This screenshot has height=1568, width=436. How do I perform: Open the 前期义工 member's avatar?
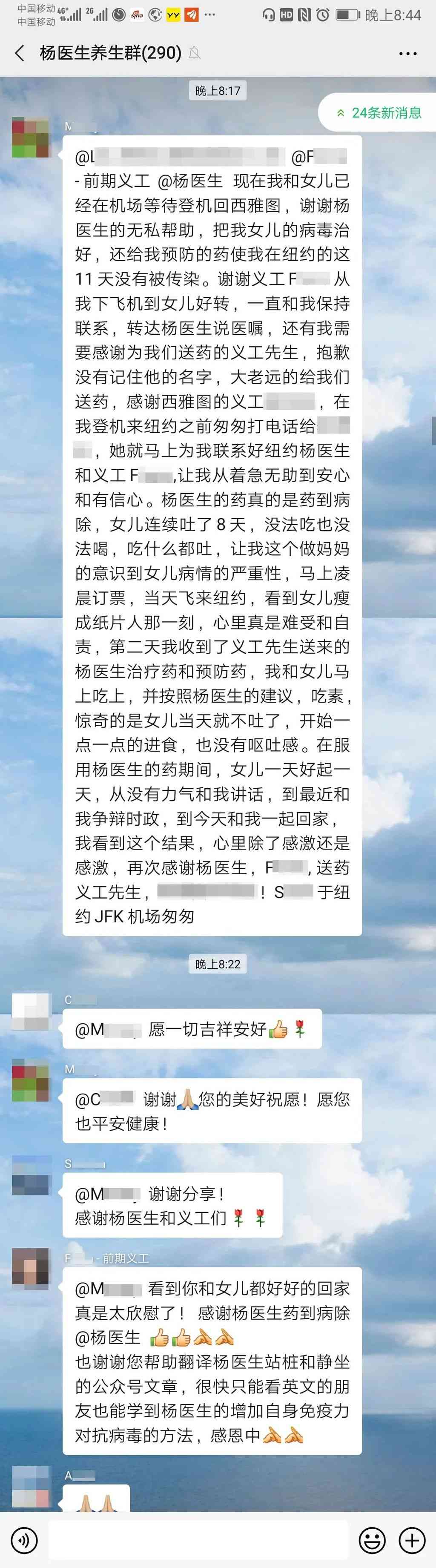(x=31, y=1266)
